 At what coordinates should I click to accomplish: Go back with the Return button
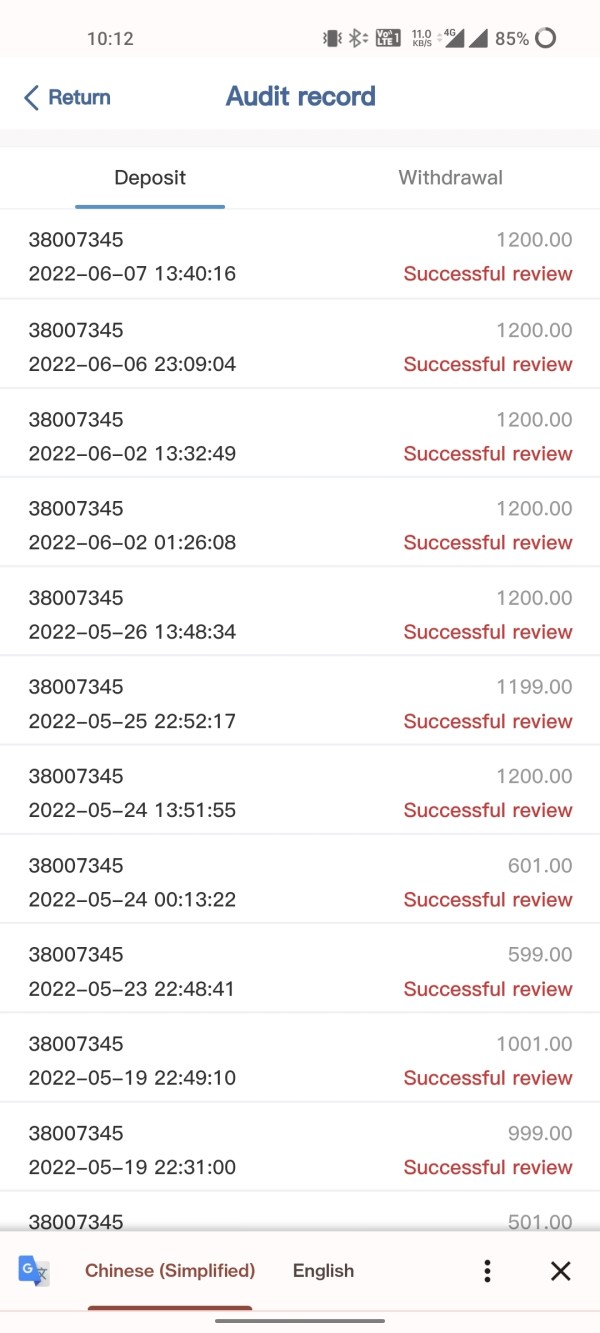click(66, 97)
